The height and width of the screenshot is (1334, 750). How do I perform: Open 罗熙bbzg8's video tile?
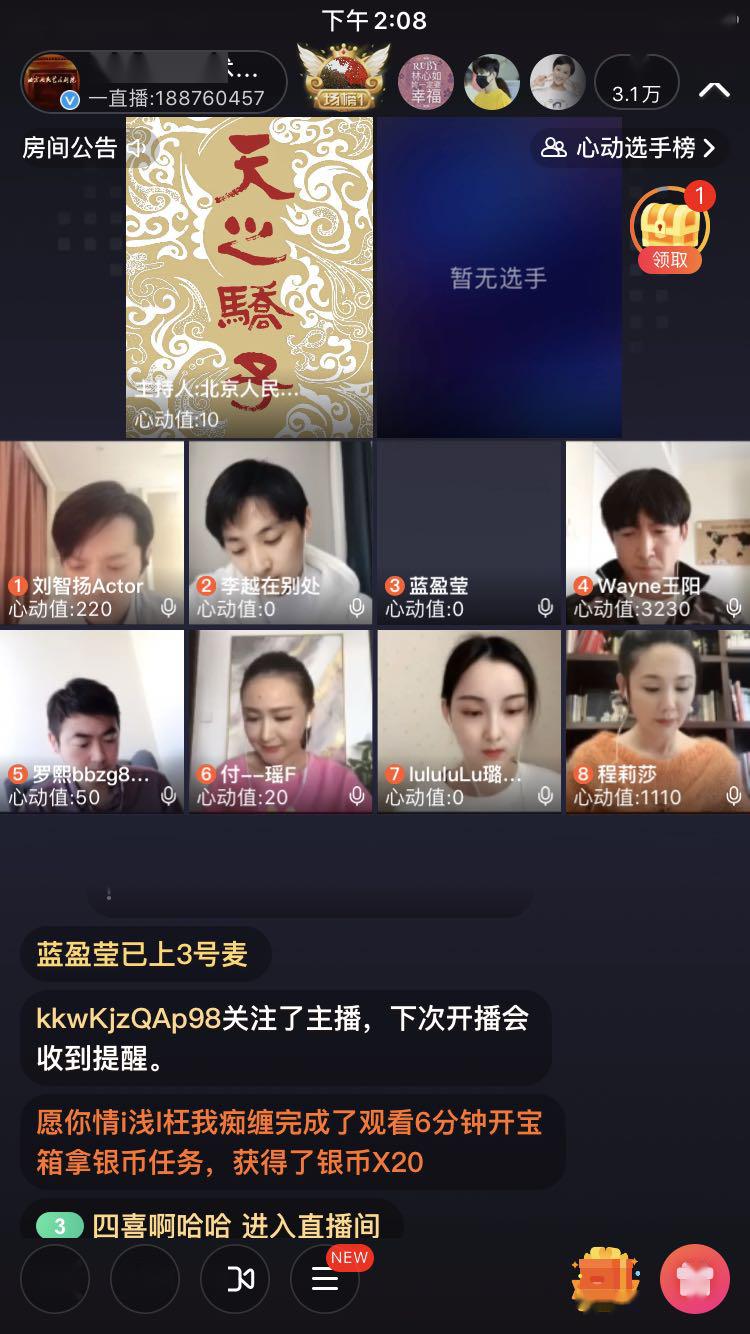pyautogui.click(x=92, y=720)
